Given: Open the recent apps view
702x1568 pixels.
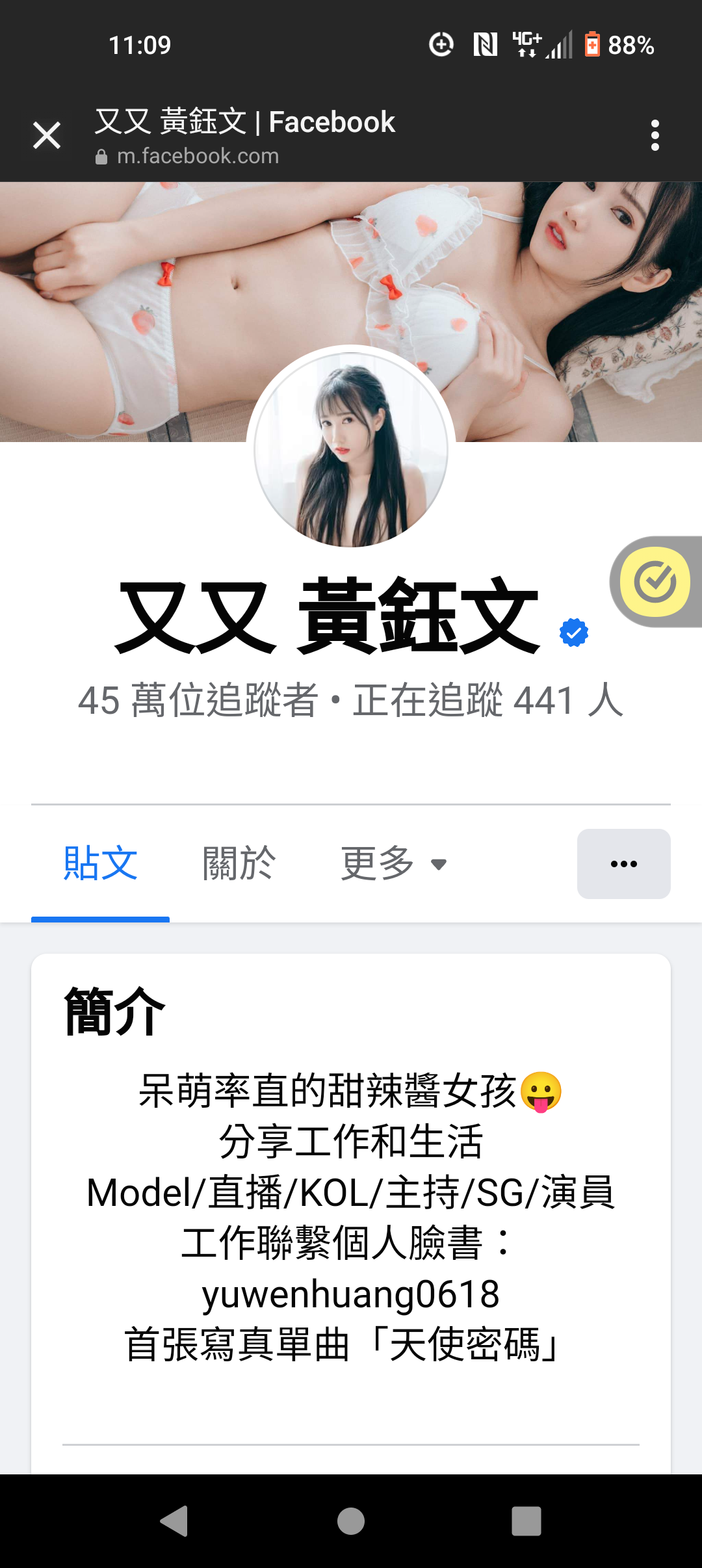Looking at the screenshot, I should click(x=526, y=1521).
